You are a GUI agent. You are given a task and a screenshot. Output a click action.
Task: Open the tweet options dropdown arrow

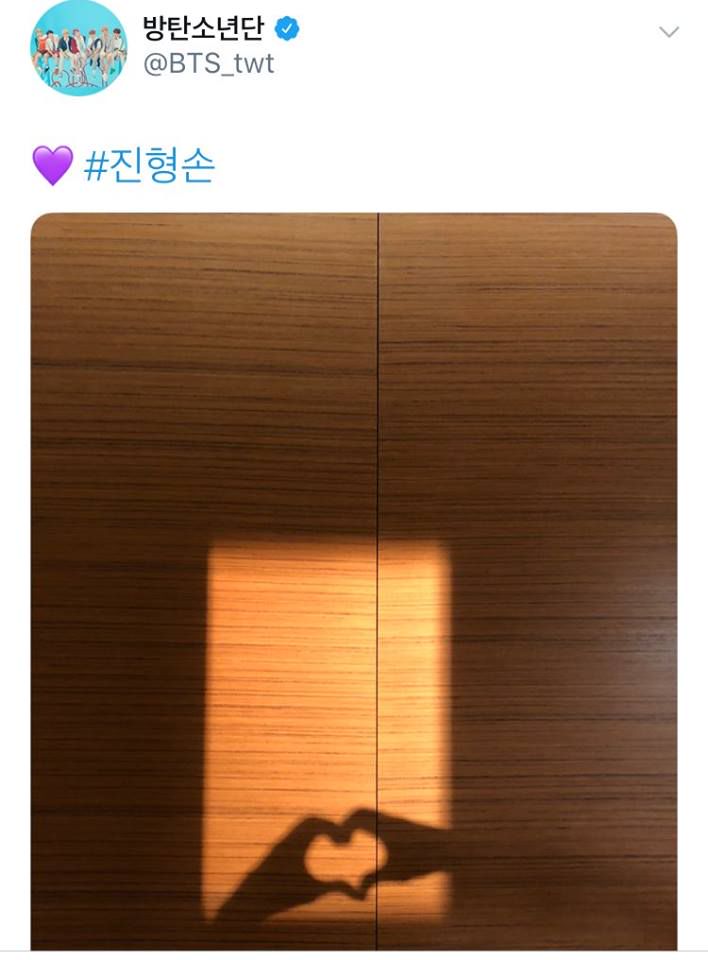coord(669,32)
